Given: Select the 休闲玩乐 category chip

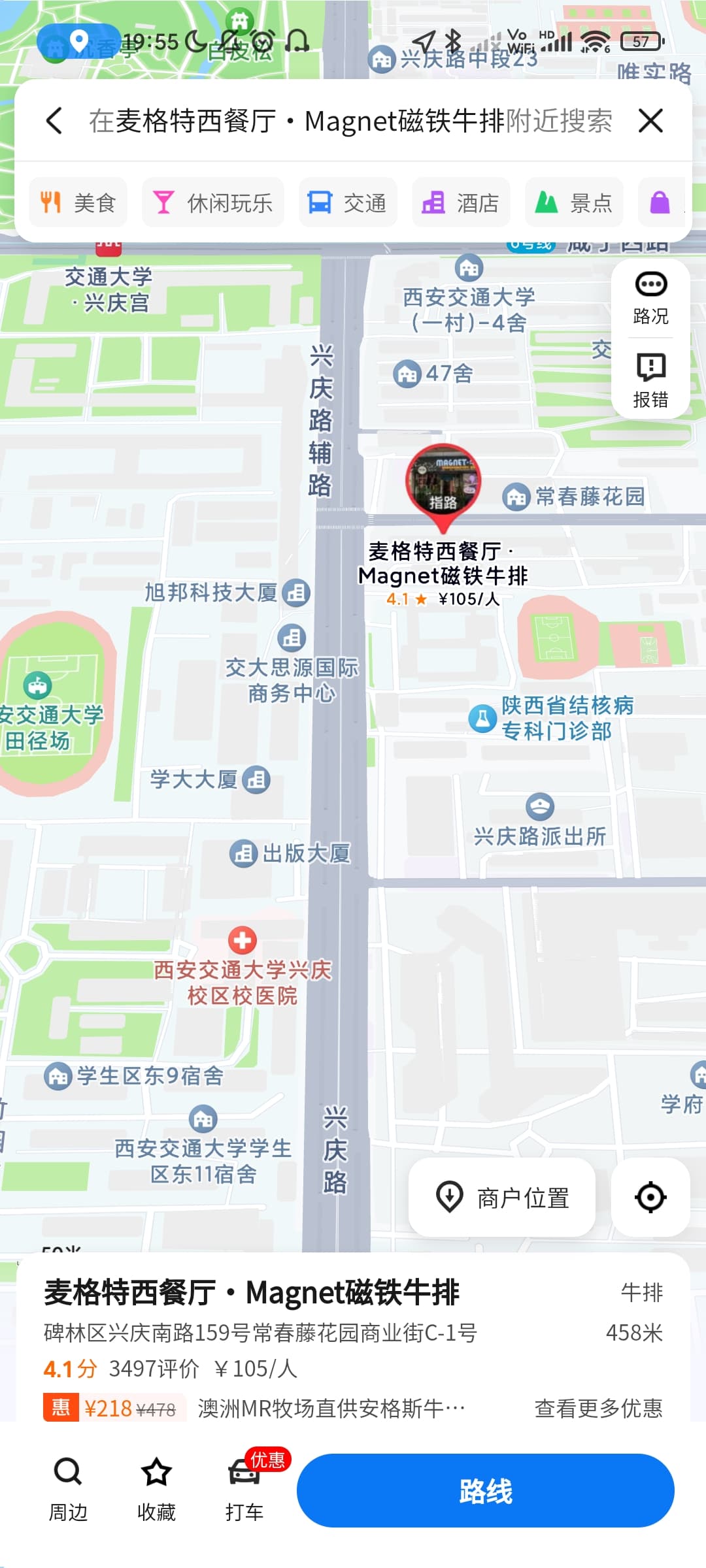Looking at the screenshot, I should coord(213,203).
